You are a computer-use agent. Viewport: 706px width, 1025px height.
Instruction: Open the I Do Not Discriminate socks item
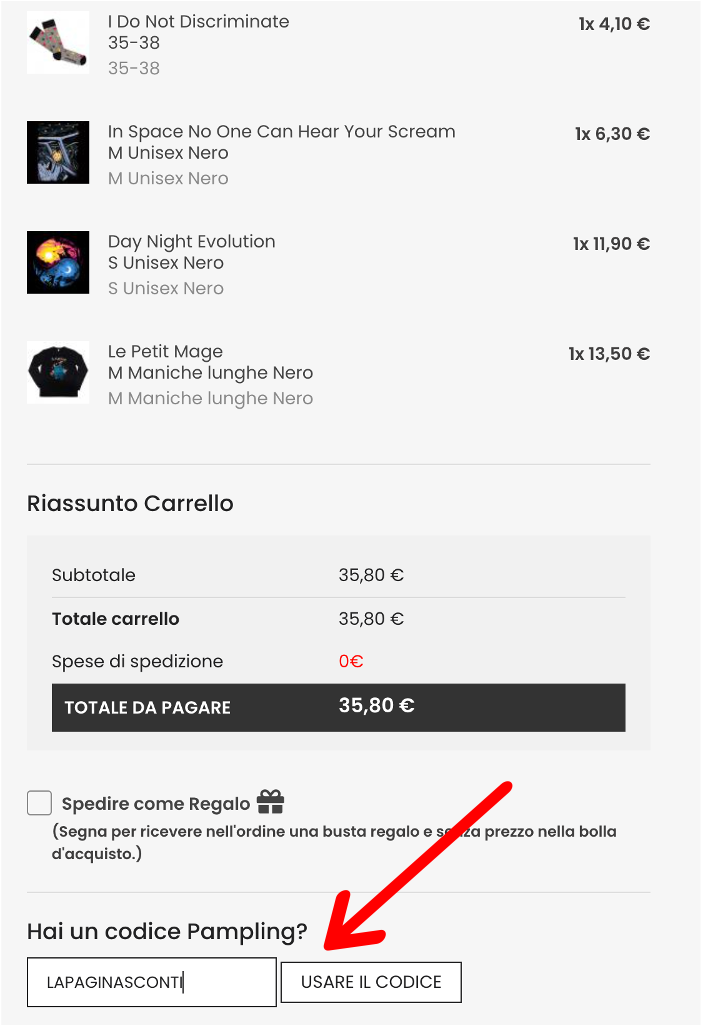click(x=198, y=22)
